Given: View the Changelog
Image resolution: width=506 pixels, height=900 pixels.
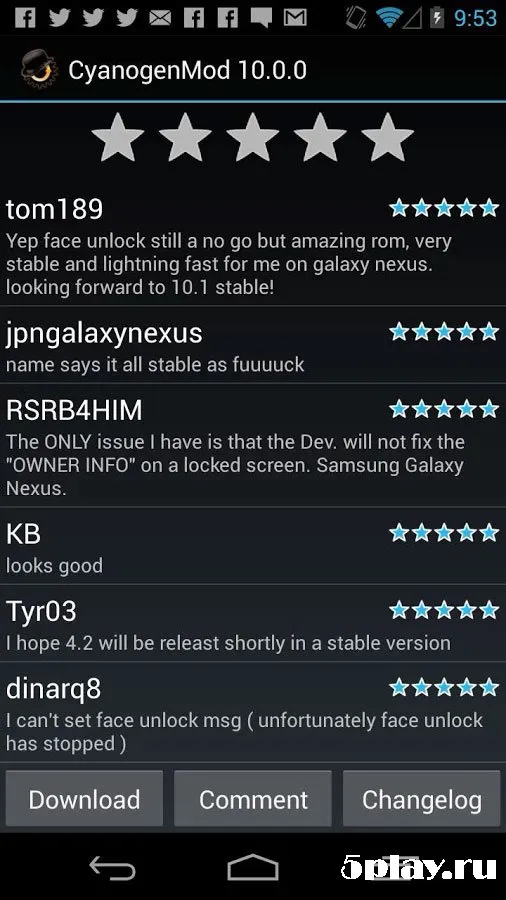Looking at the screenshot, I should tap(422, 798).
